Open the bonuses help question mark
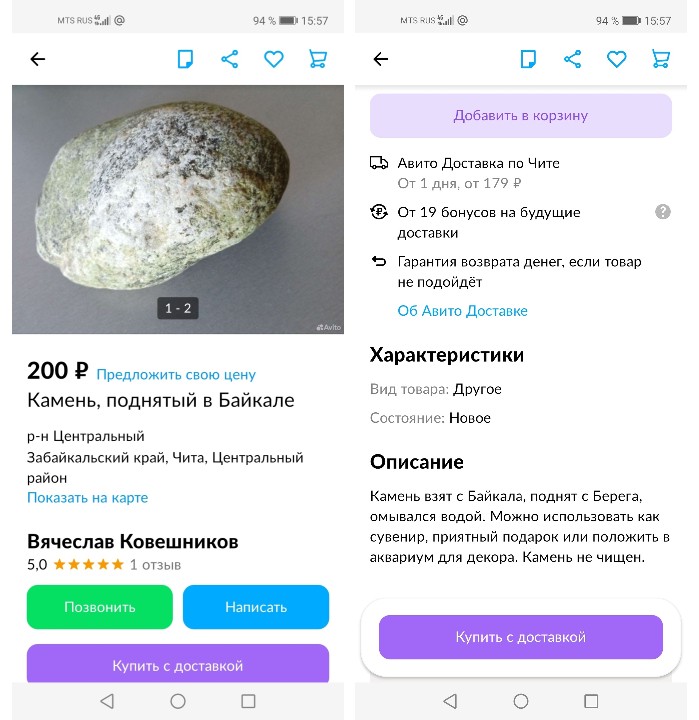Image resolution: width=699 pixels, height=720 pixels. [662, 212]
